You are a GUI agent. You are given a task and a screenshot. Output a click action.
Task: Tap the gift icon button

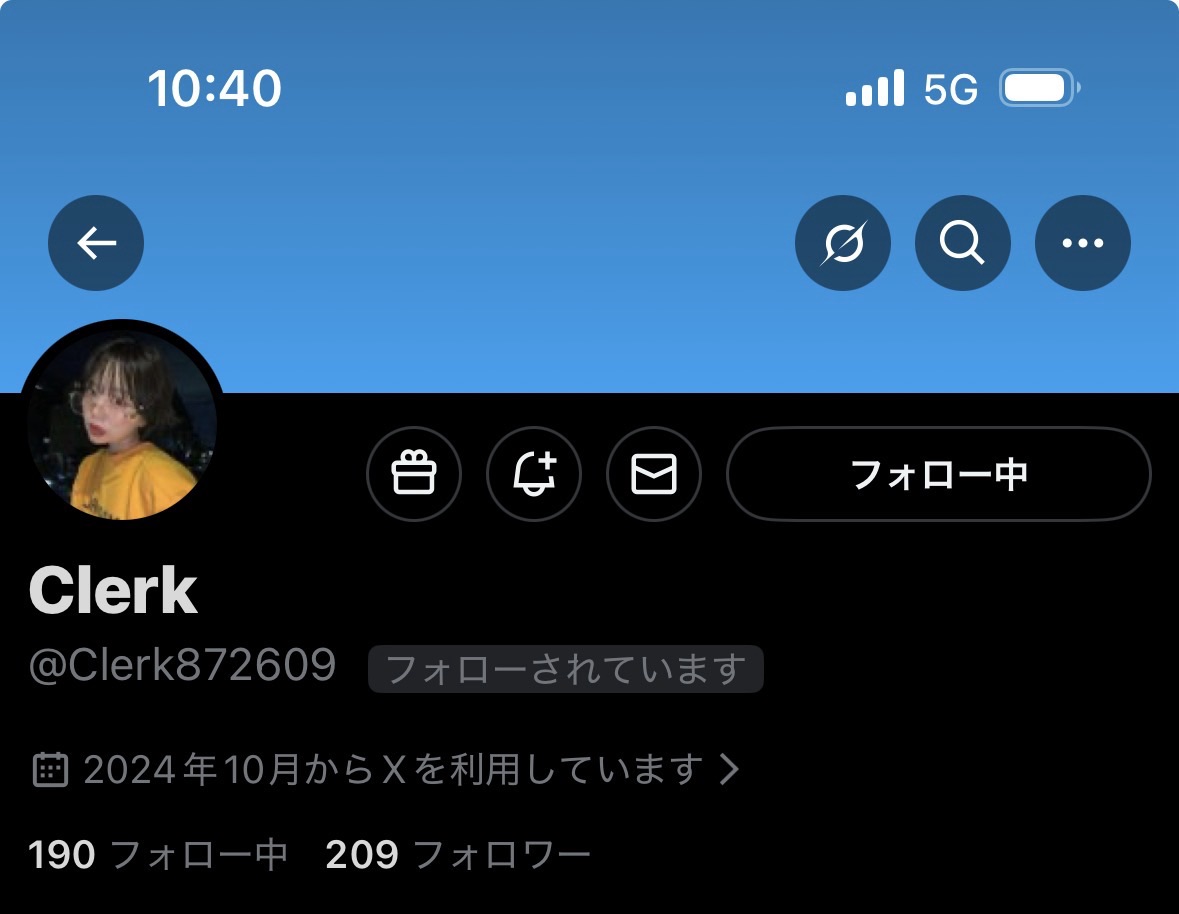click(x=414, y=474)
